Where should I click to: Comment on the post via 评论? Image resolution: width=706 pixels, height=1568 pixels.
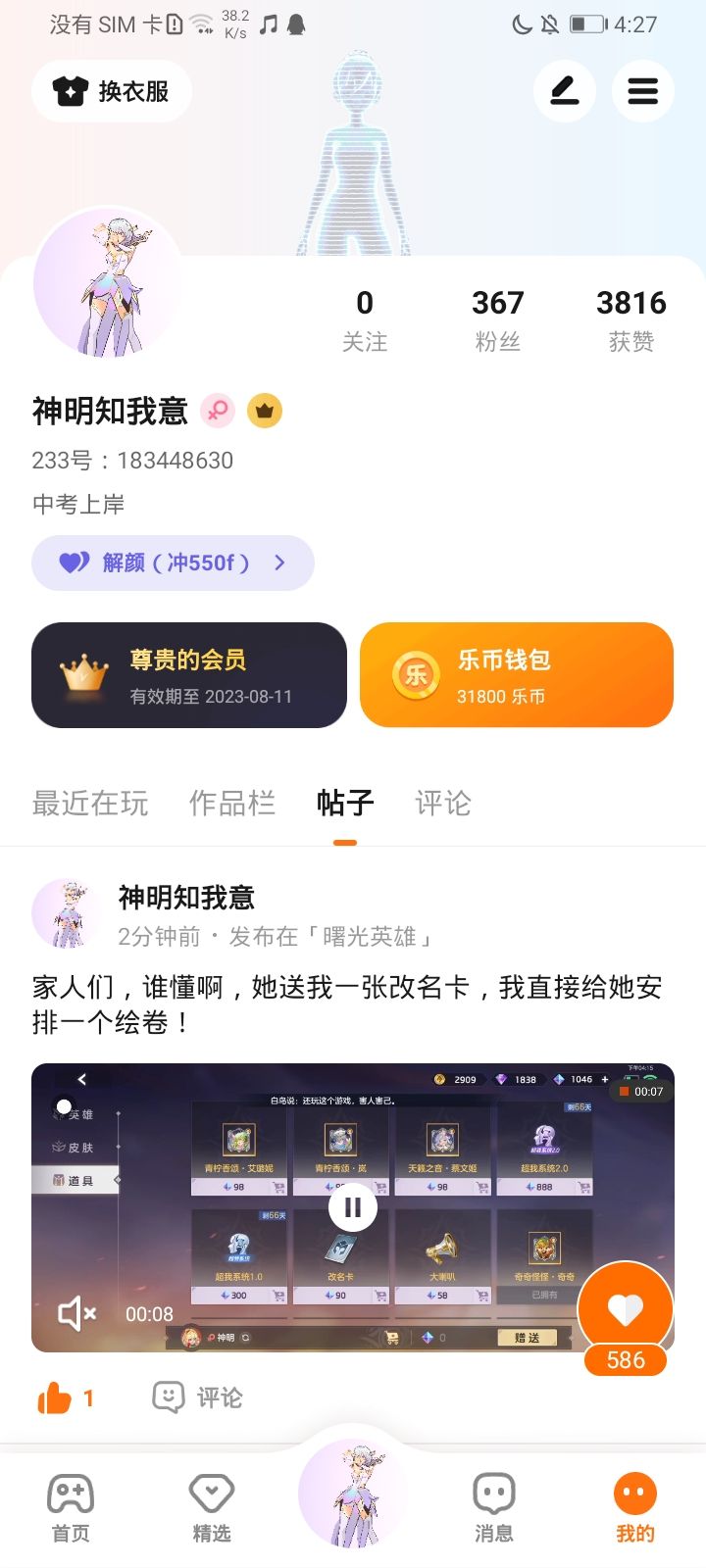click(198, 1397)
